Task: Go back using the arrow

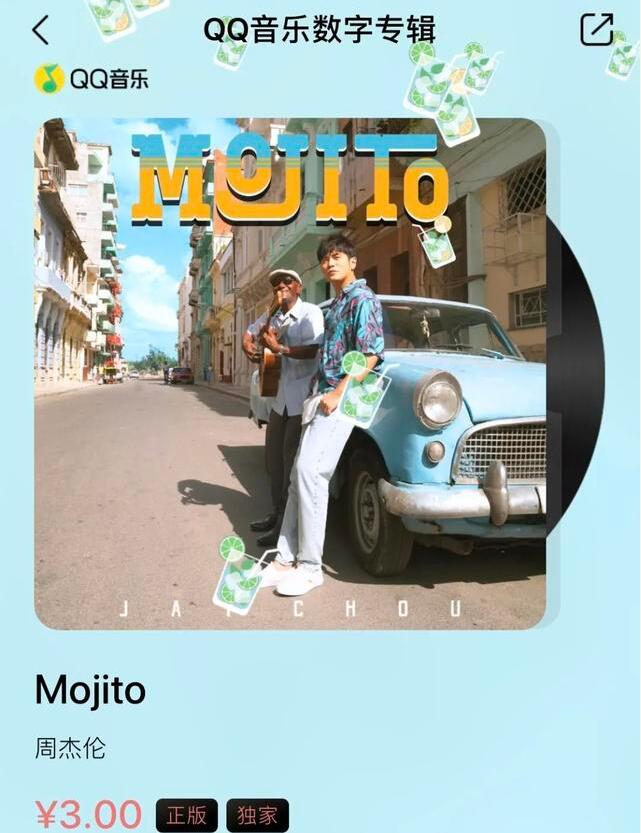Action: [40, 30]
